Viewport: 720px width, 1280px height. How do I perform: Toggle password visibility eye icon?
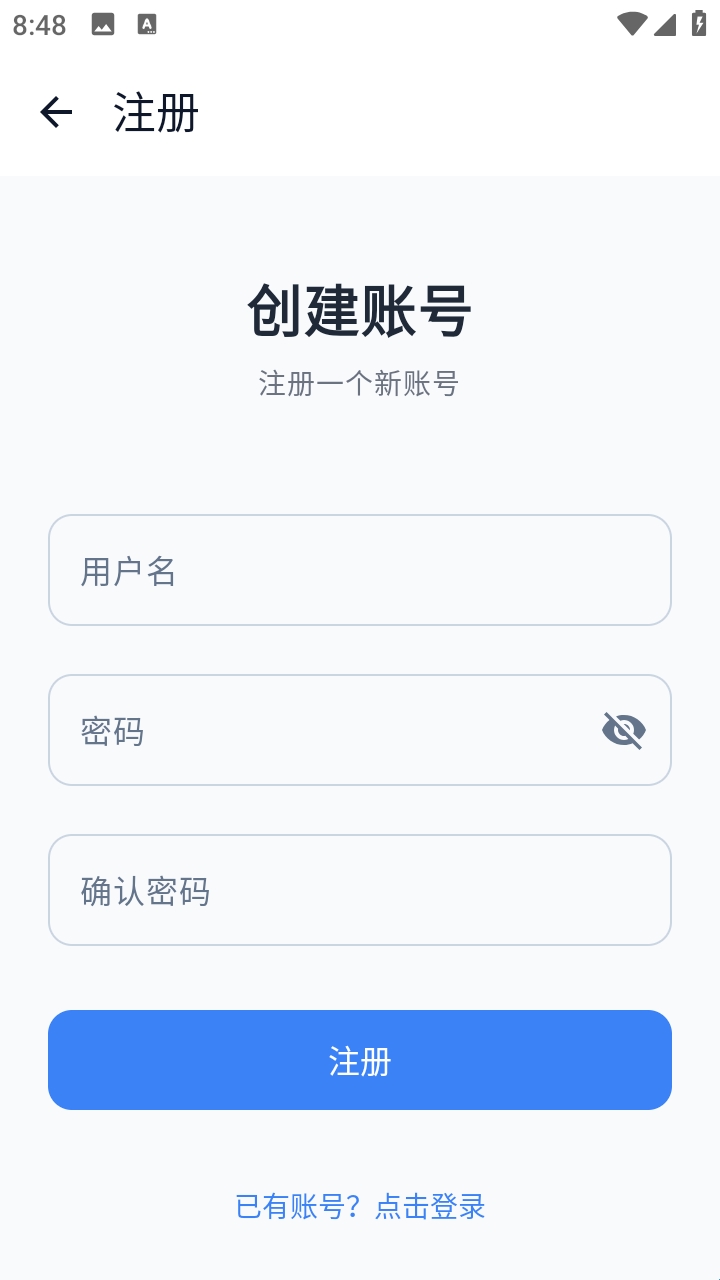pyautogui.click(x=624, y=730)
